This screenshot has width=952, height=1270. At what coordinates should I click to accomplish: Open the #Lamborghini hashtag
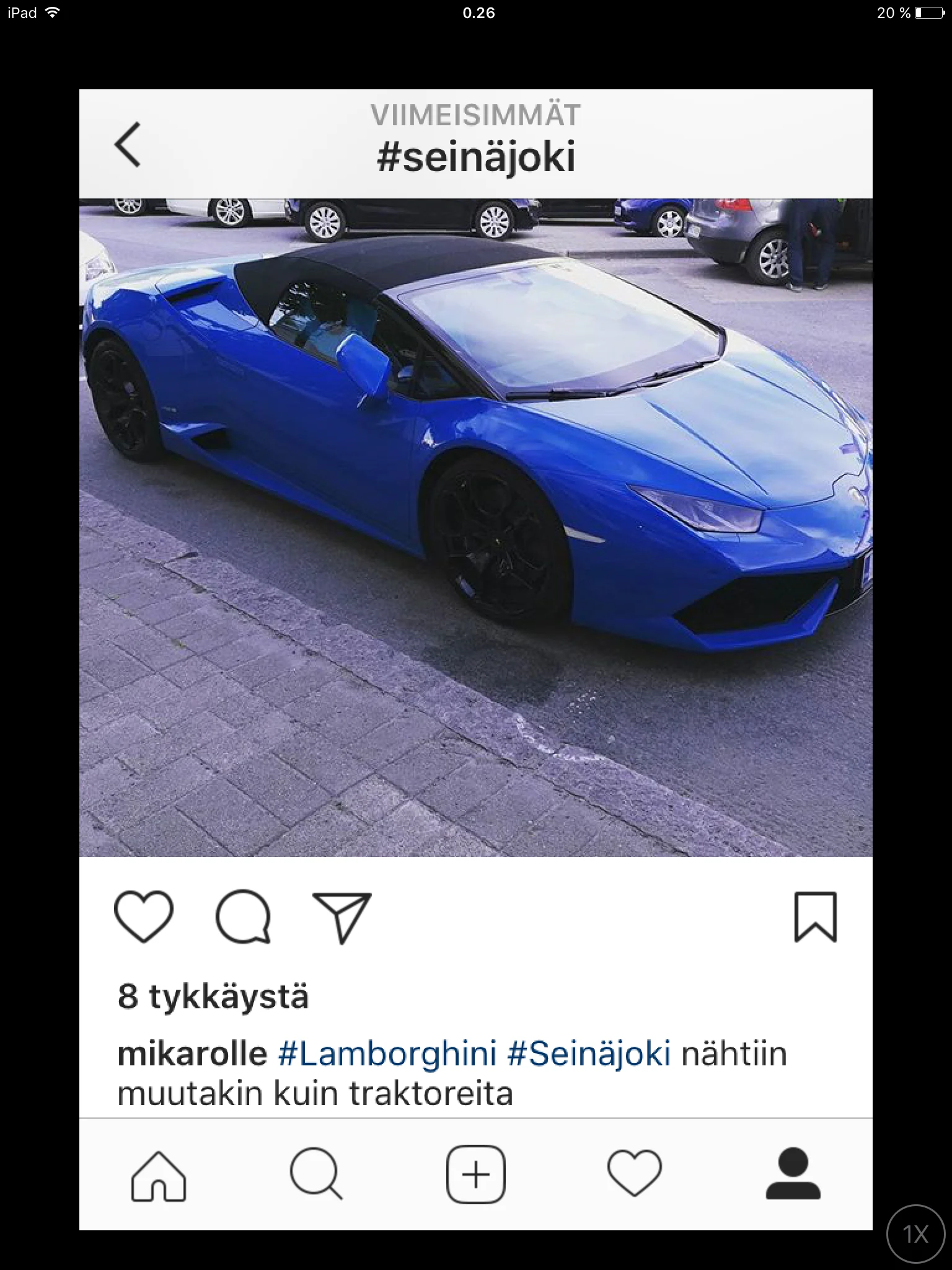(387, 1054)
